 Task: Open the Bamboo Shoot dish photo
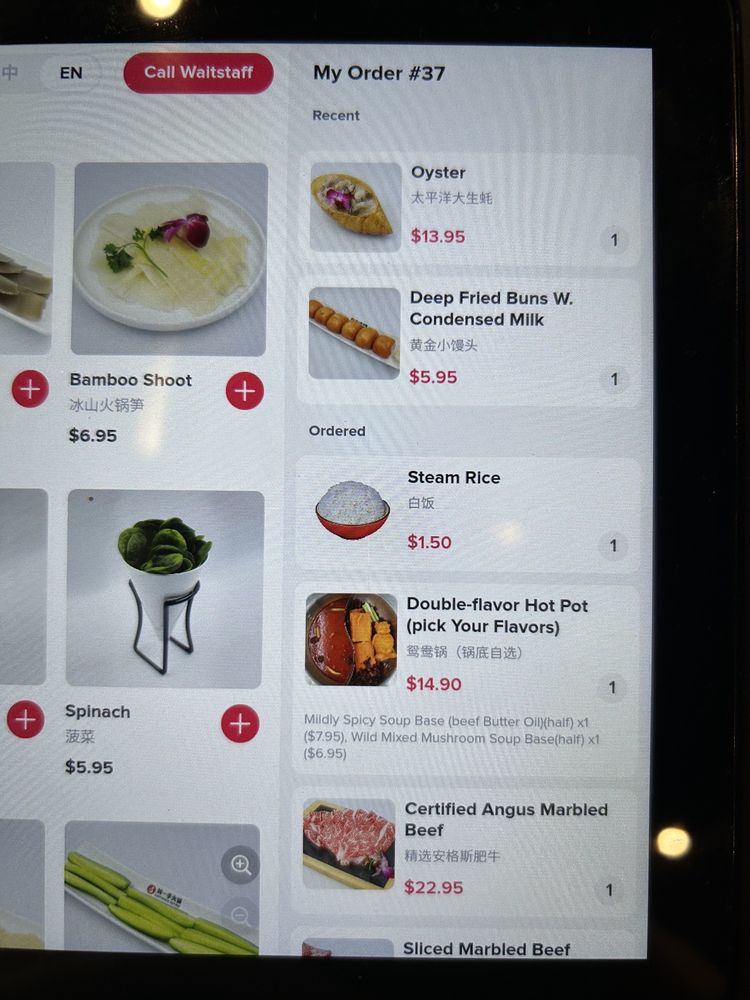[x=170, y=259]
